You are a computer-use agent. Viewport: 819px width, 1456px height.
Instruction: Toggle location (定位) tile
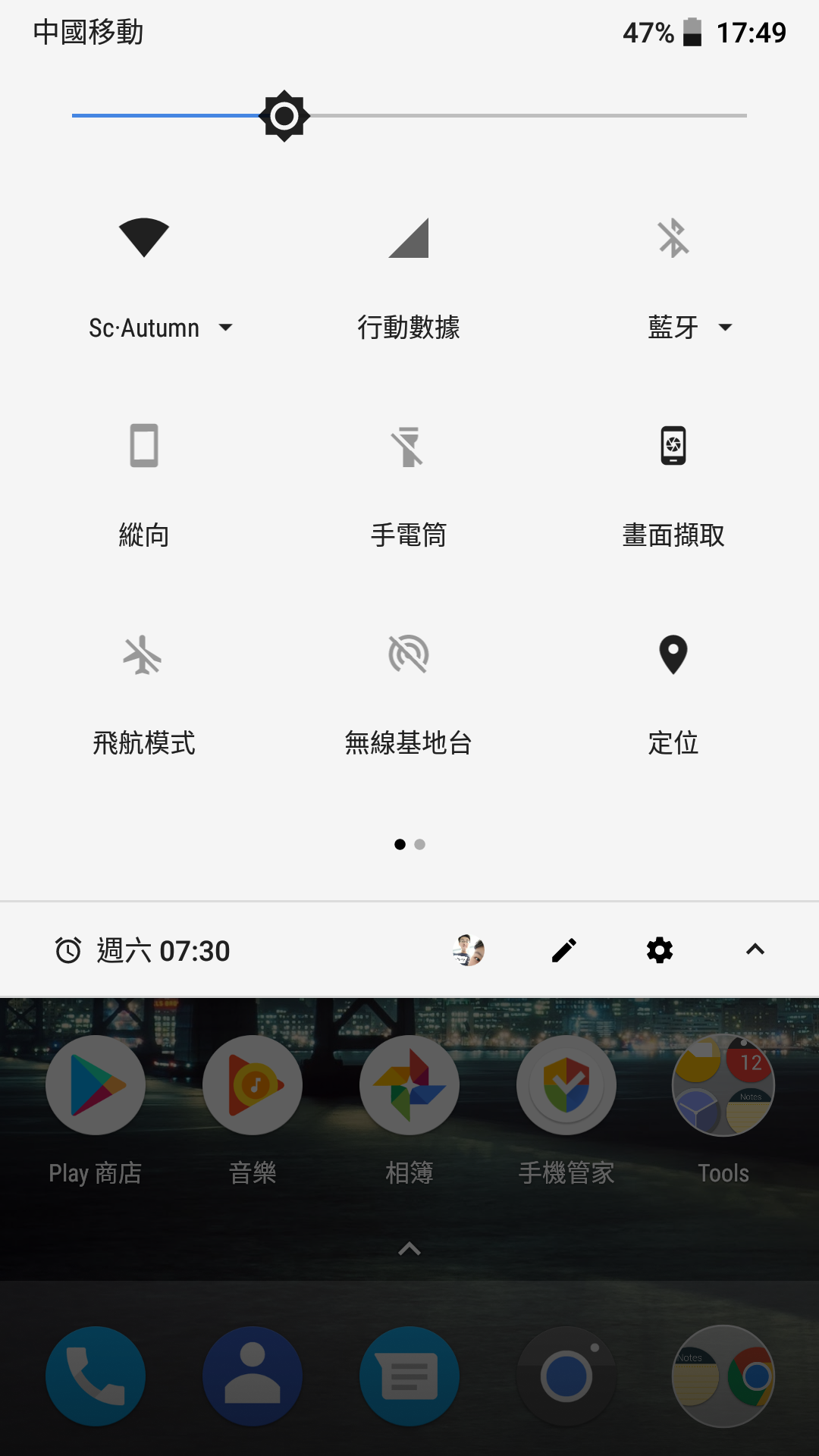tap(673, 654)
